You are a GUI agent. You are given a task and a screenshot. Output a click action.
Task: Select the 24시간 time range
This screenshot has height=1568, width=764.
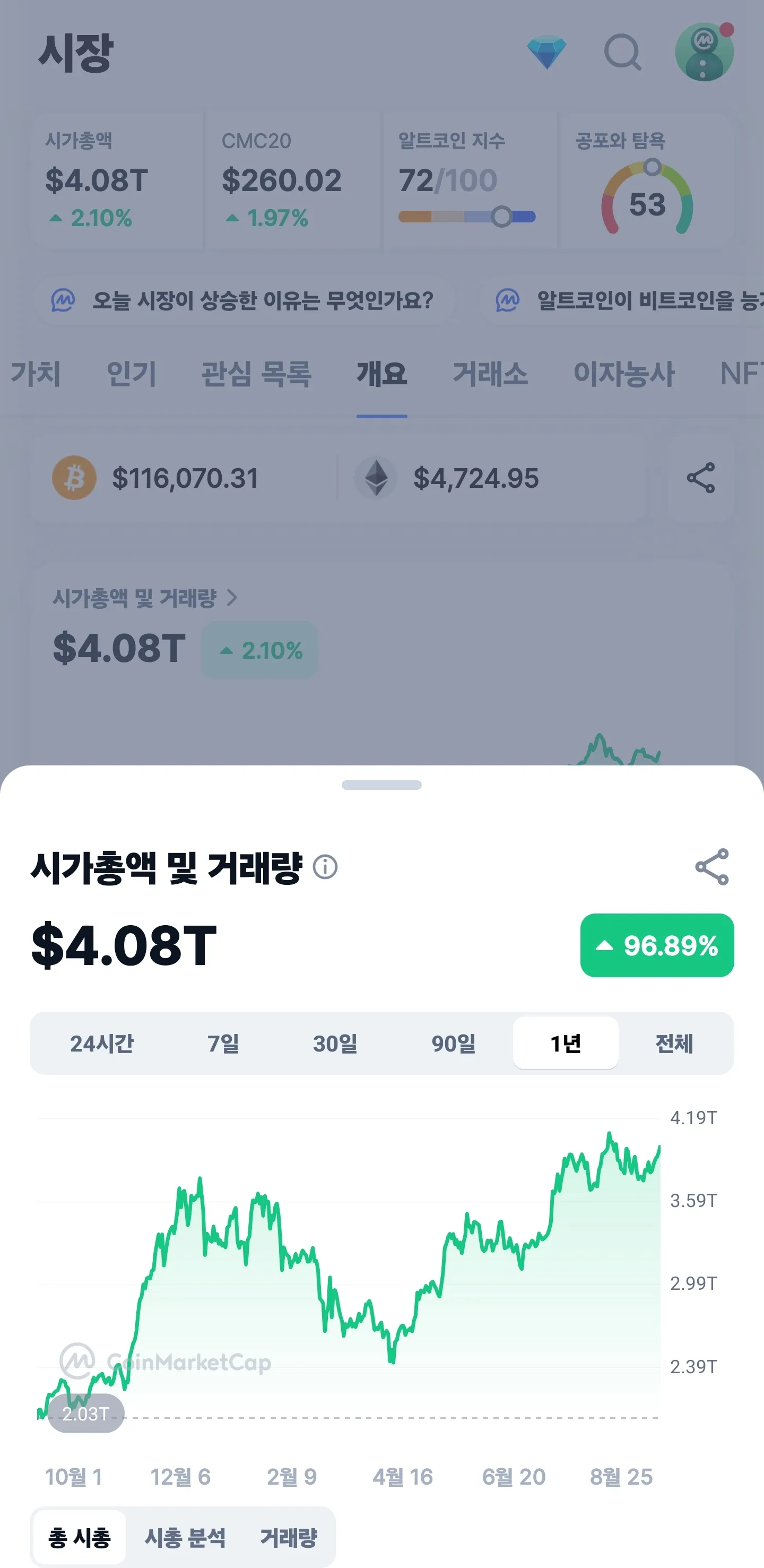[x=101, y=1044]
